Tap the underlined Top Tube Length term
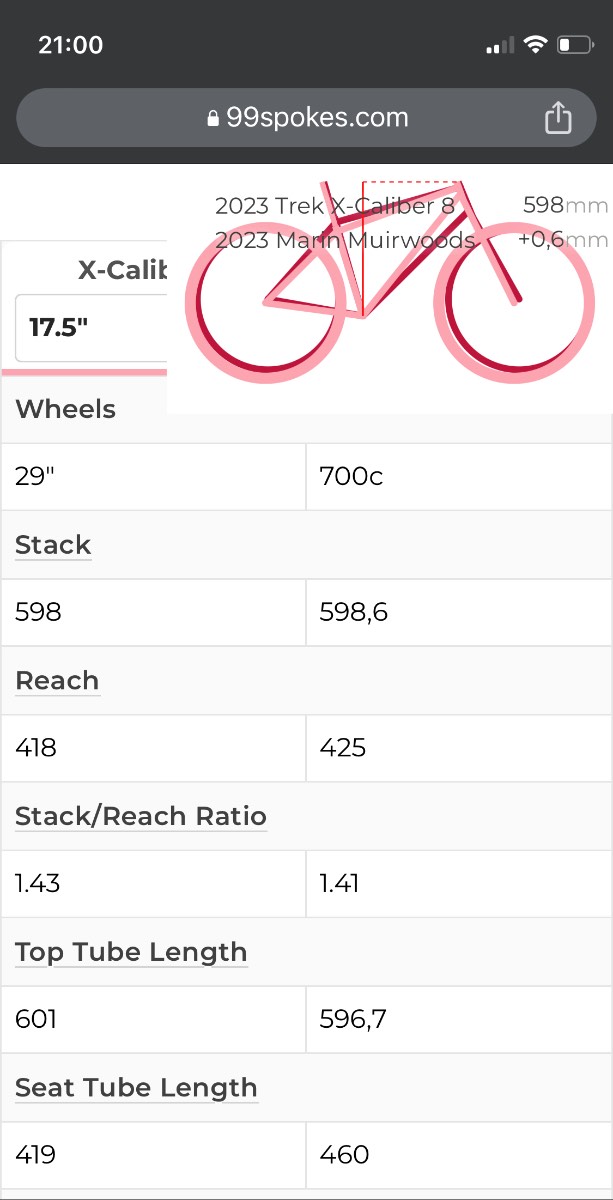This screenshot has width=613, height=1200. coord(131,953)
